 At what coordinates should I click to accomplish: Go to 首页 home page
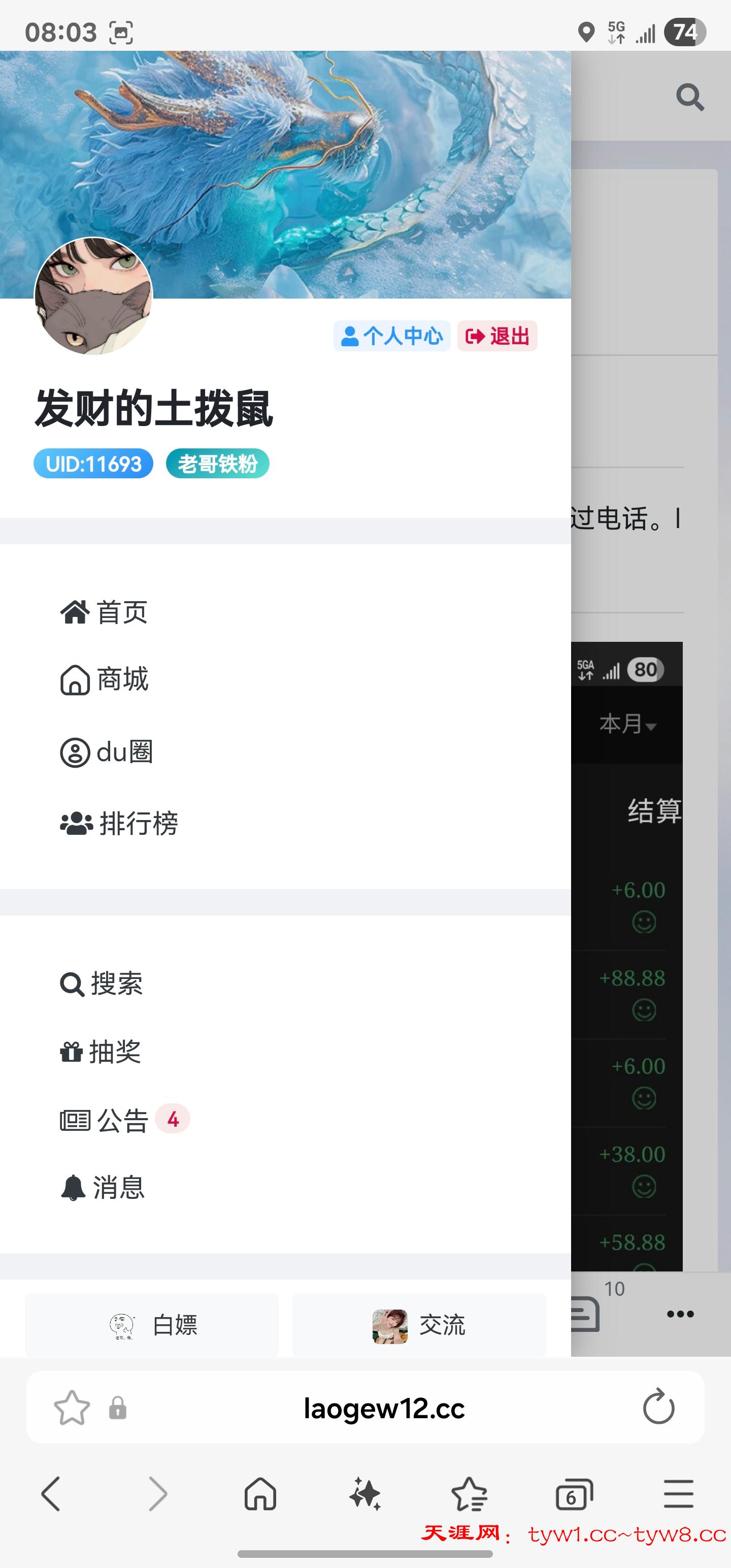point(104,612)
